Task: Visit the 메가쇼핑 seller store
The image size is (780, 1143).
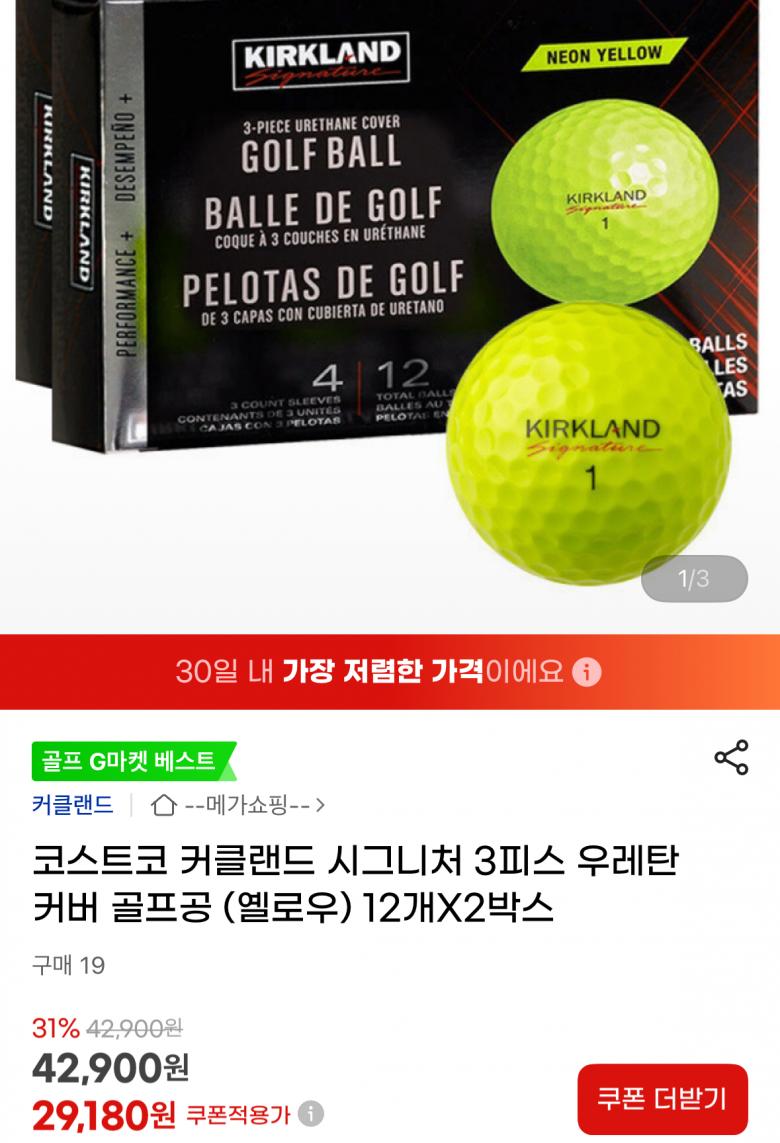Action: click(x=238, y=805)
